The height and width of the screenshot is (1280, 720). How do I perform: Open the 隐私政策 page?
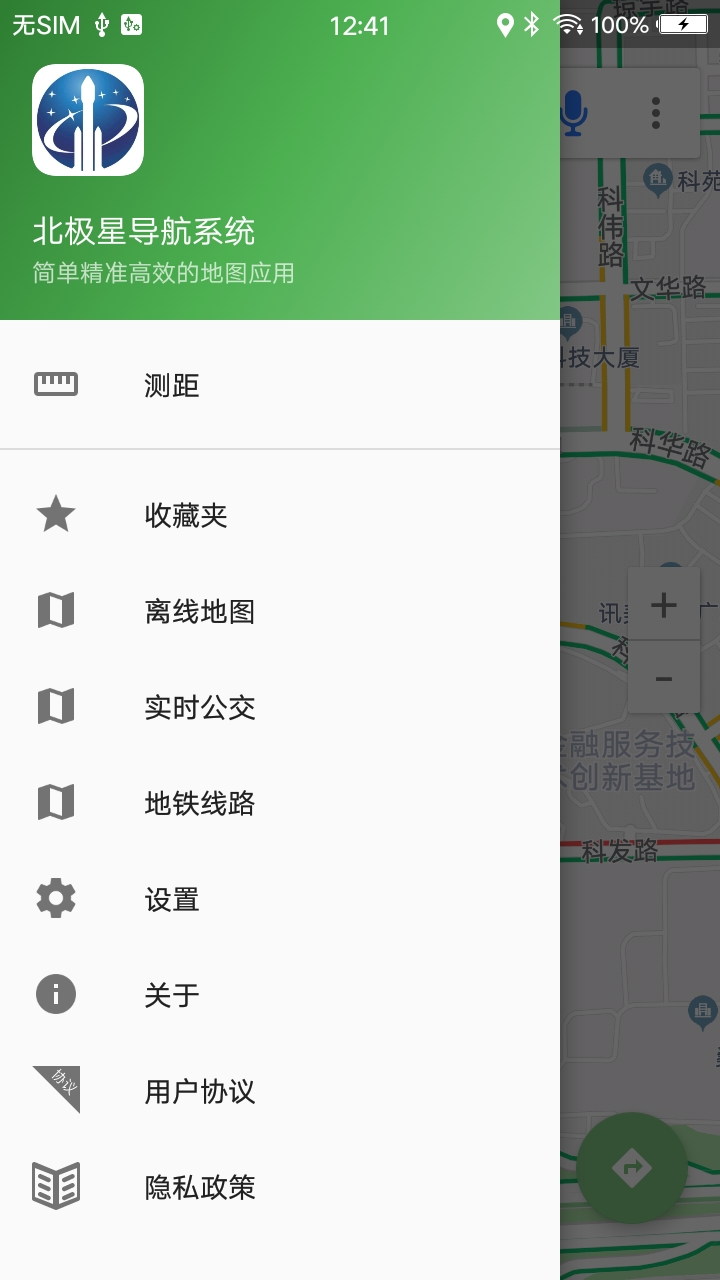[x=199, y=1188]
